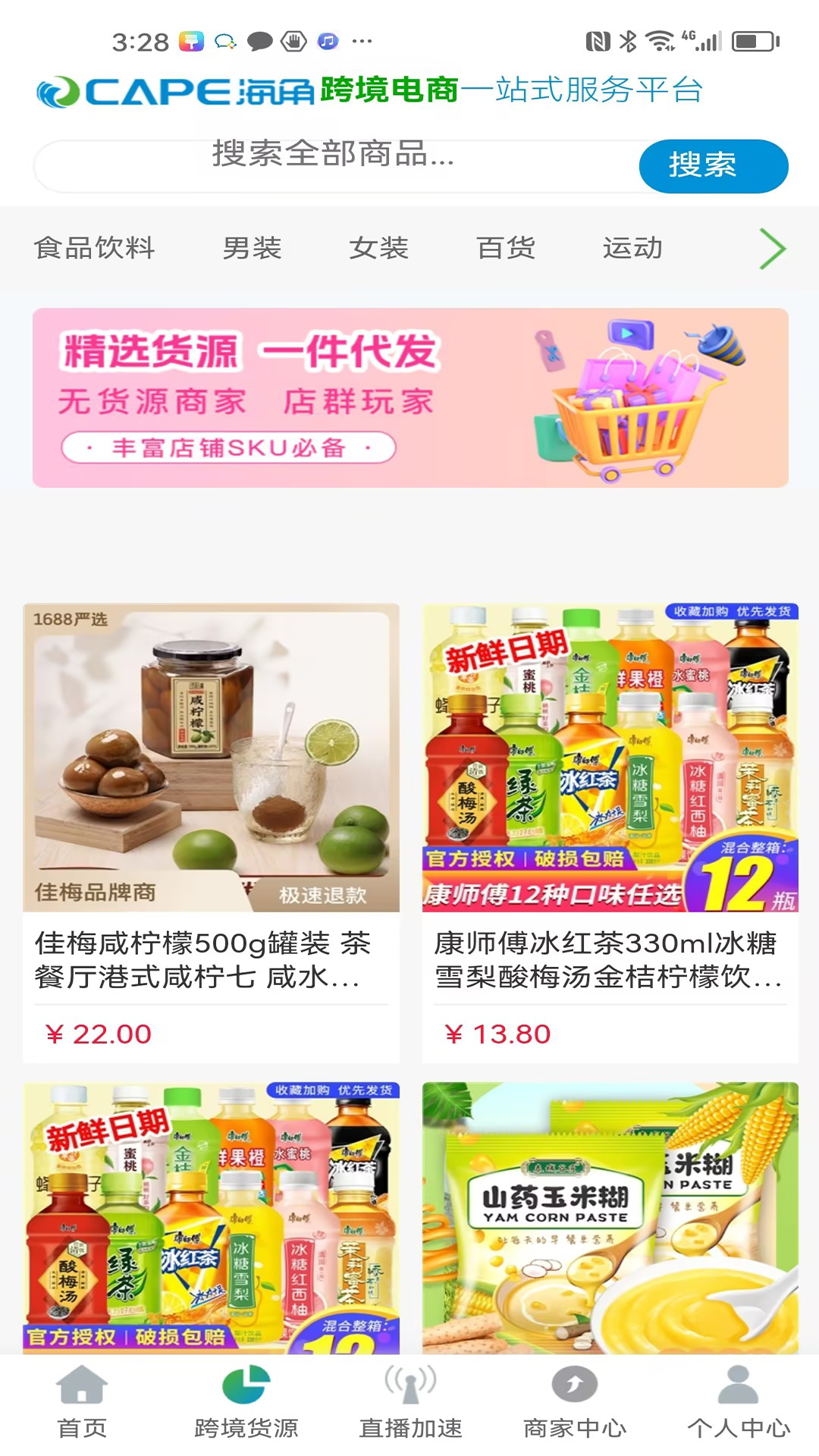
Task: Open the 精选货源 一件代发 promo banner
Action: pyautogui.click(x=409, y=398)
